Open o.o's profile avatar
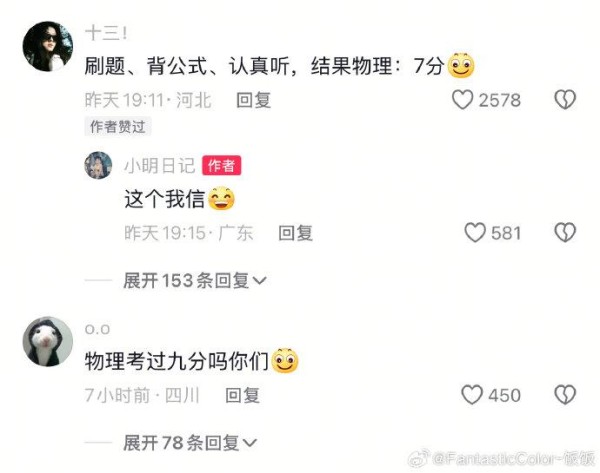 47,342
